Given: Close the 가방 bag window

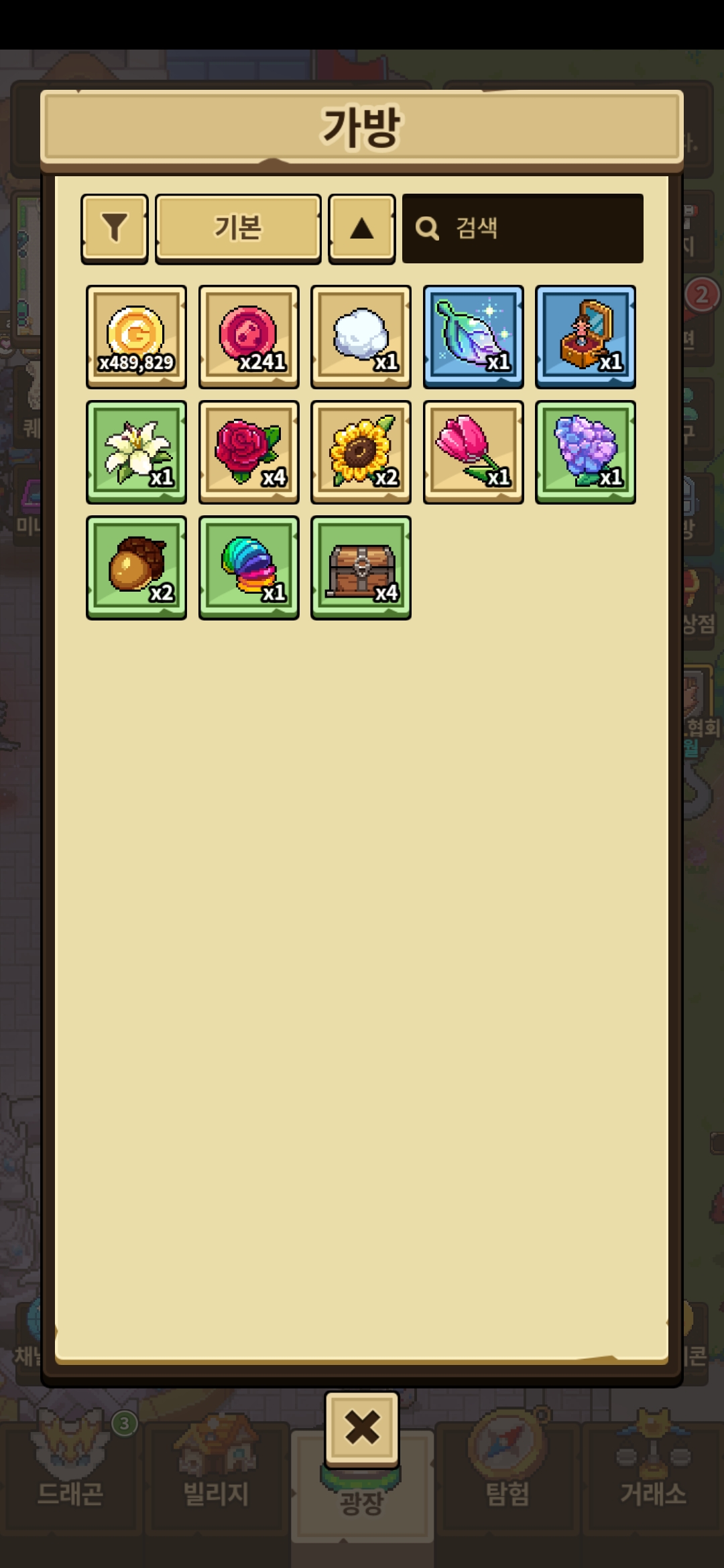Looking at the screenshot, I should pos(362,1428).
